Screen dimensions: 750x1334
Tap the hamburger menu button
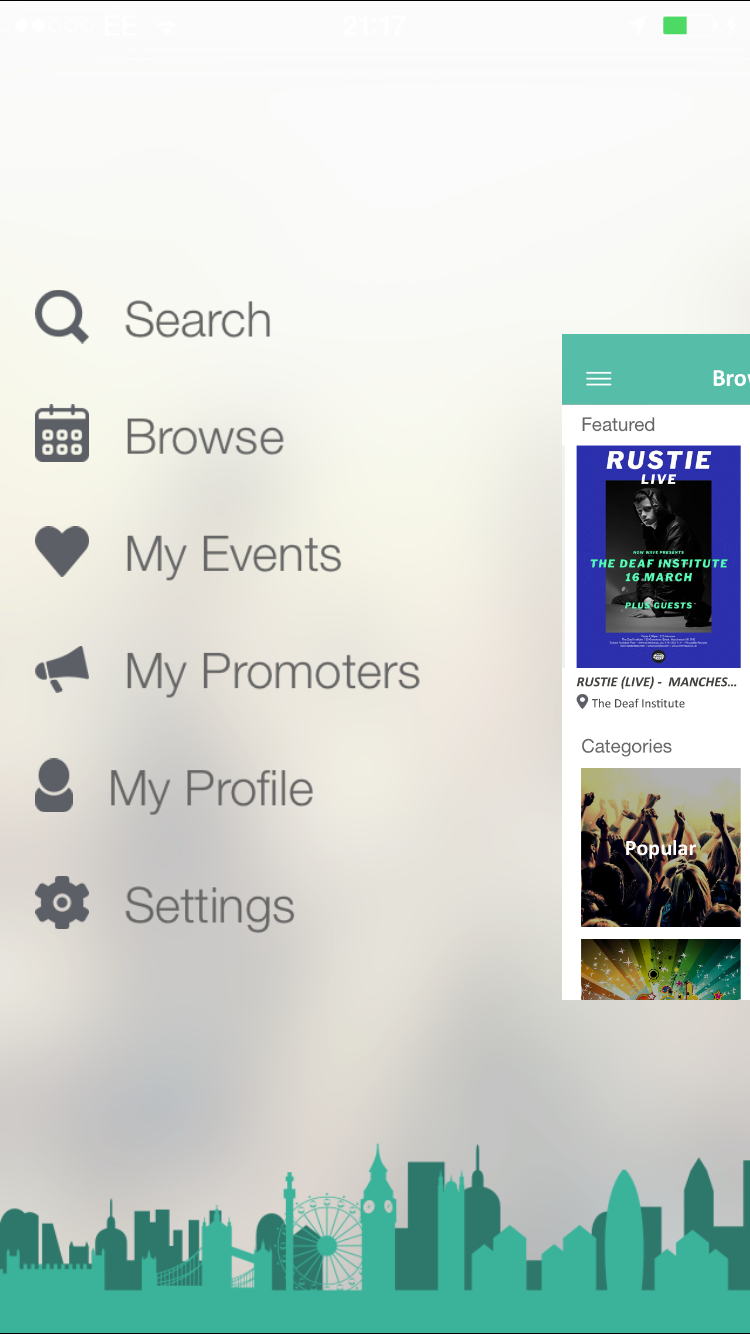(599, 378)
